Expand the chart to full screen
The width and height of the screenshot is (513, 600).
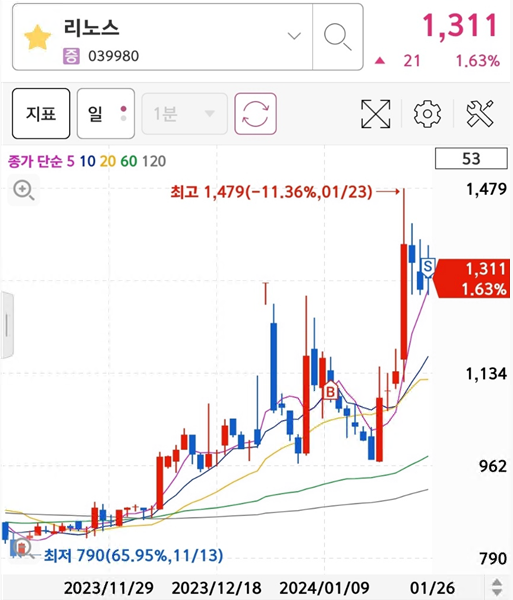tap(376, 113)
